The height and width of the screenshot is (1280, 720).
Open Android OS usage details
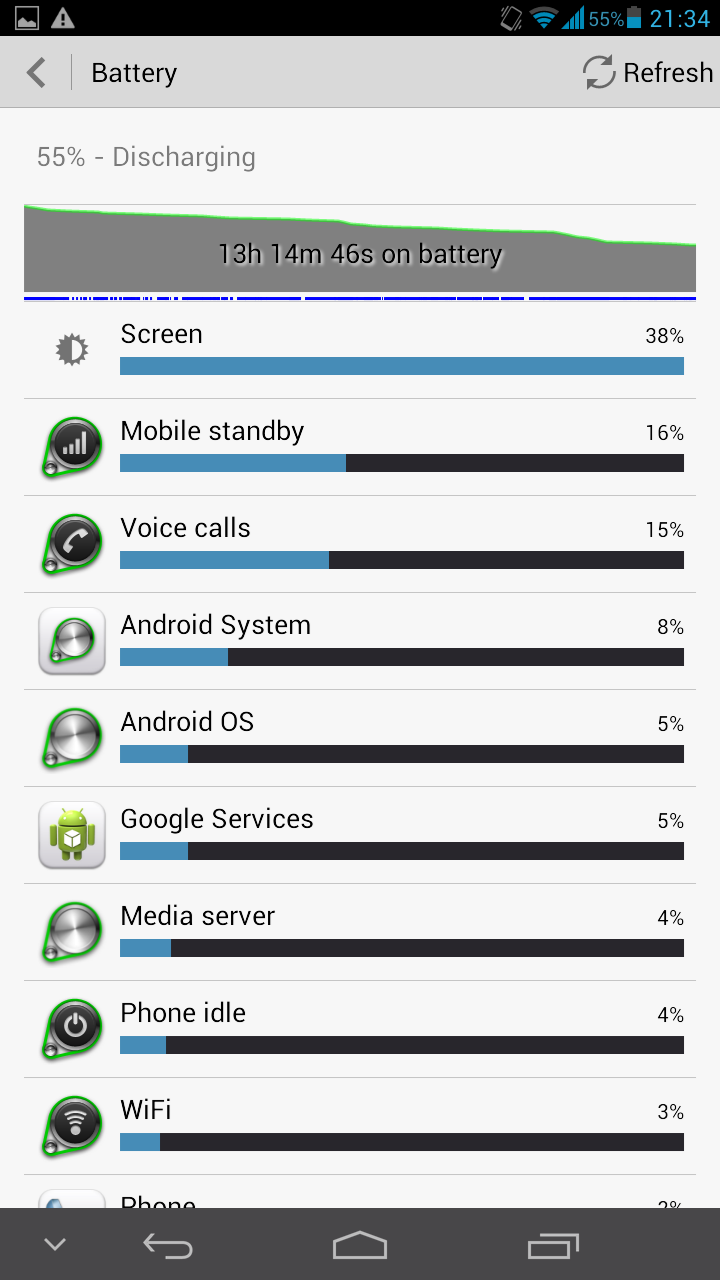pos(360,738)
